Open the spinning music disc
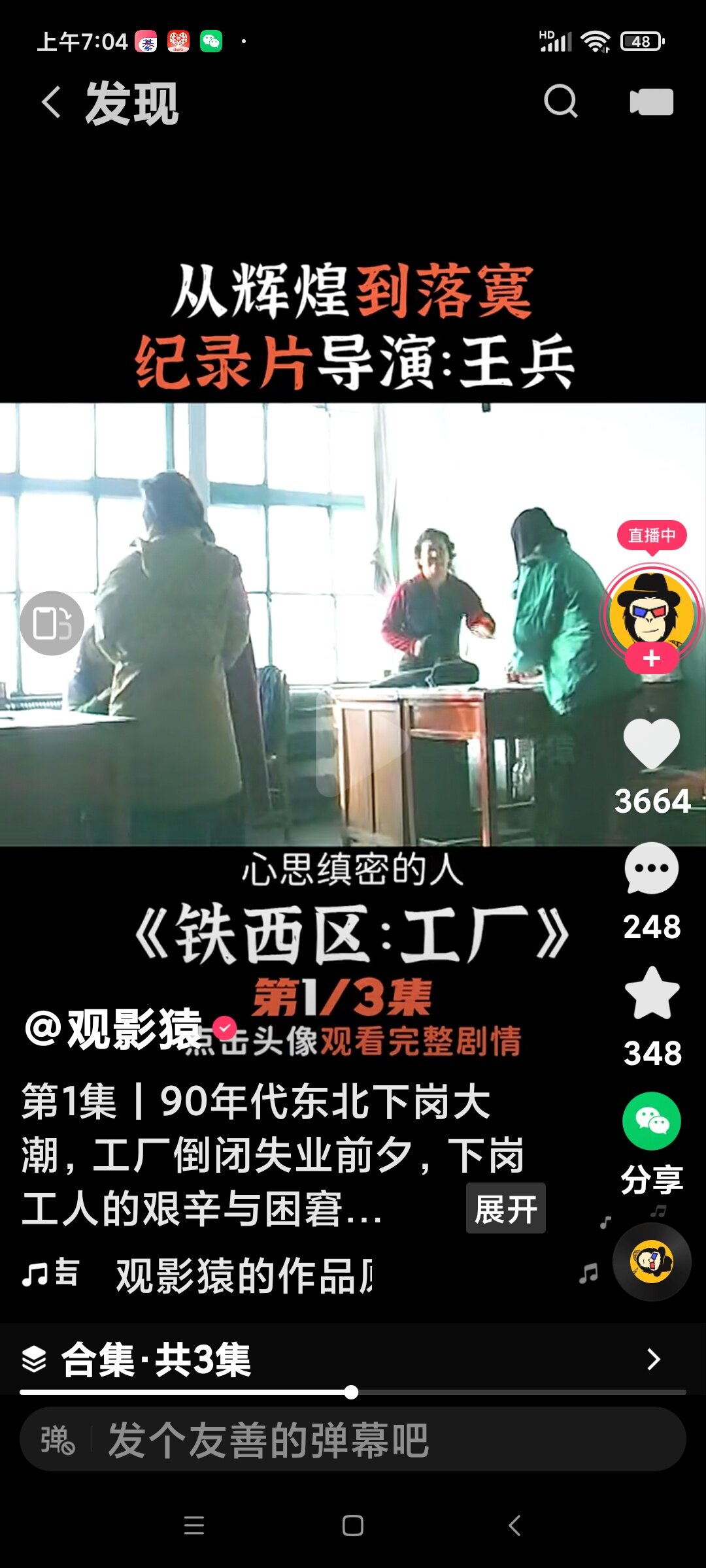This screenshot has height=1568, width=706. [x=652, y=1262]
